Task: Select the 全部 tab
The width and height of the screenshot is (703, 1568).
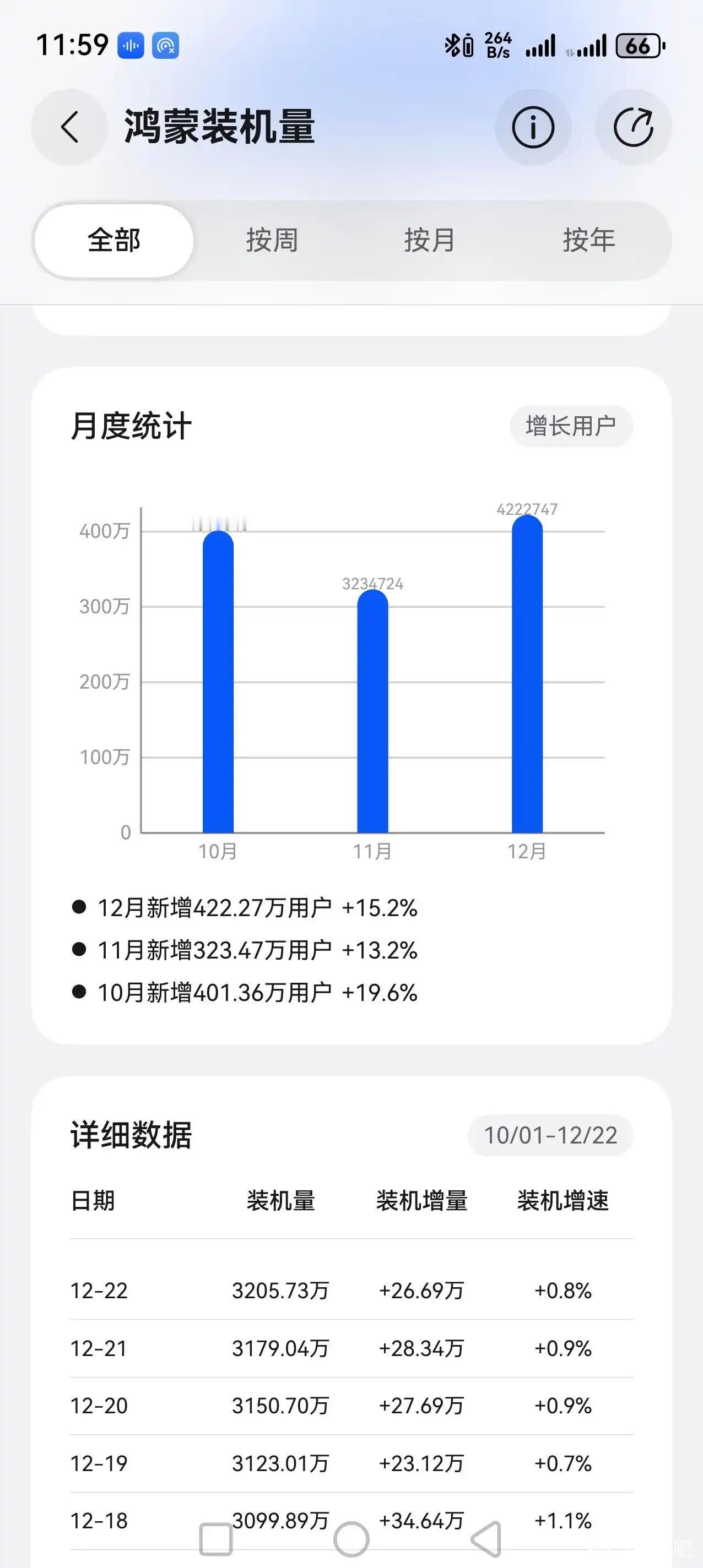Action: [x=113, y=240]
